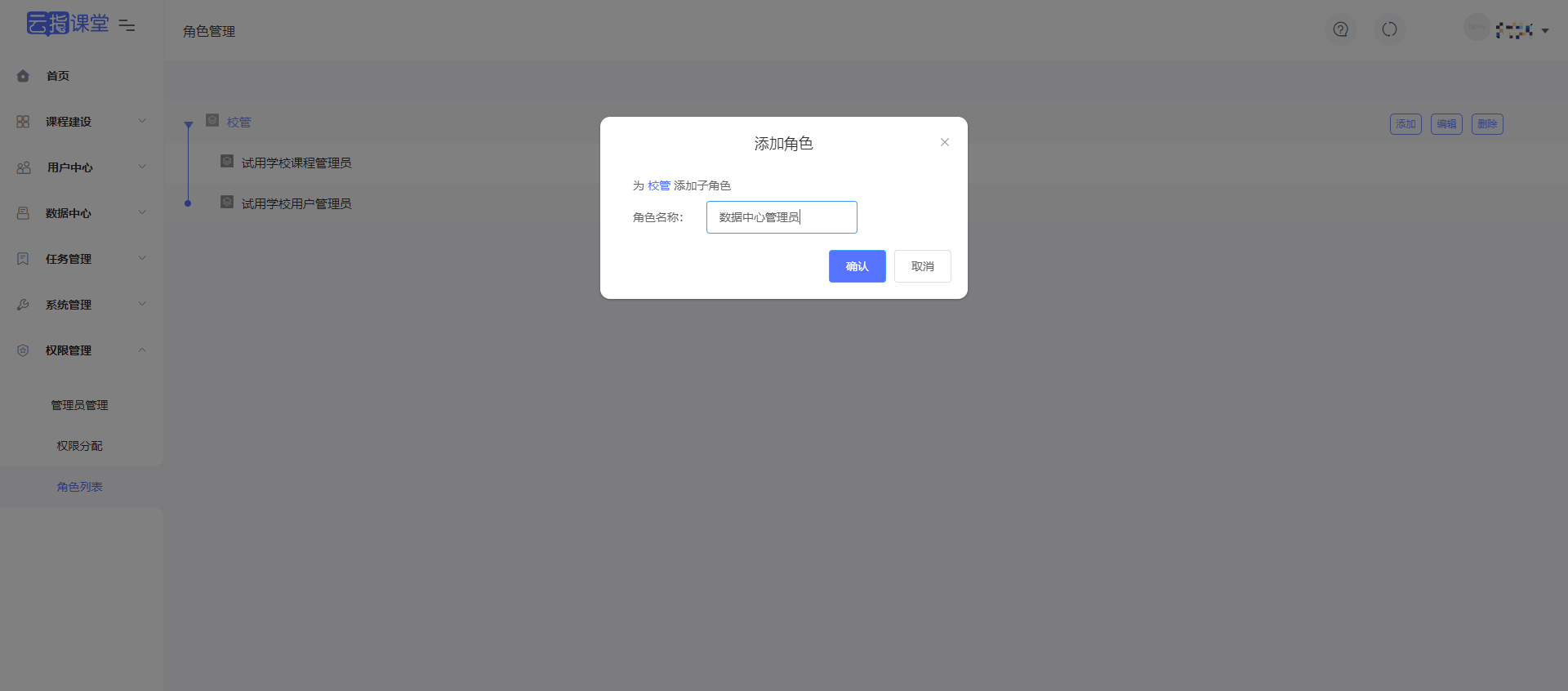Select the 试用学校课程管理员 role
This screenshot has width=1568, height=691.
point(296,163)
